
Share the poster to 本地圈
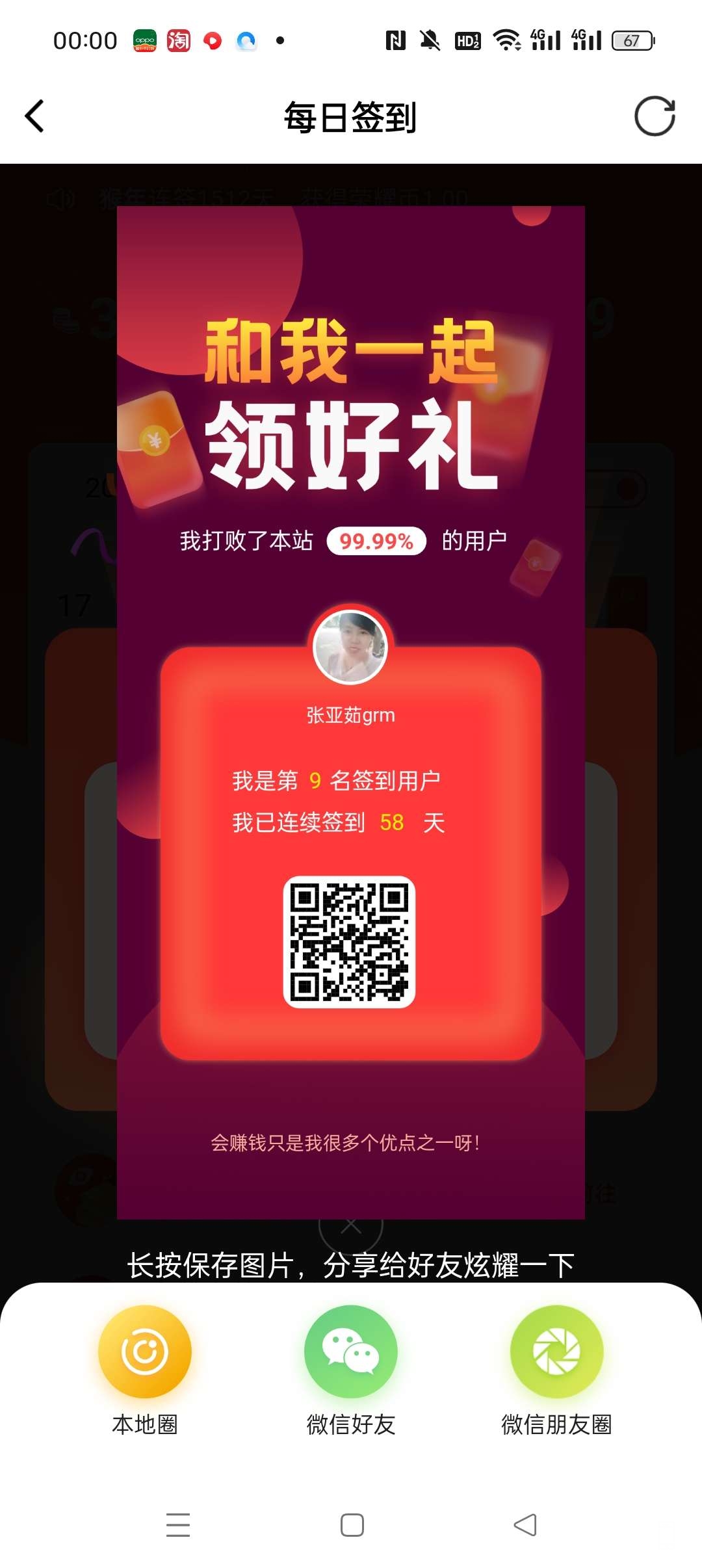[145, 1353]
